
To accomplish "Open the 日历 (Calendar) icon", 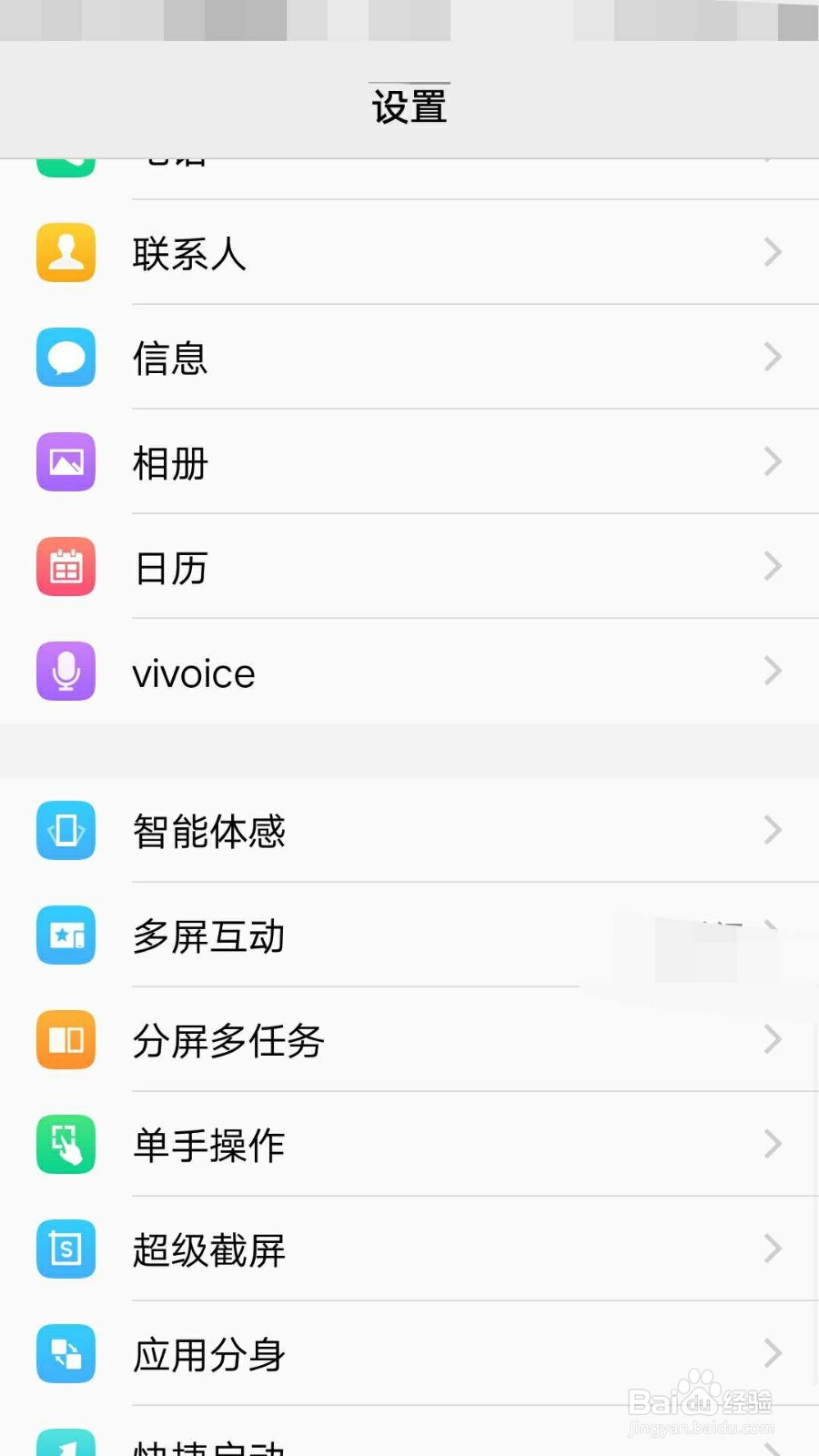I will (x=65, y=567).
